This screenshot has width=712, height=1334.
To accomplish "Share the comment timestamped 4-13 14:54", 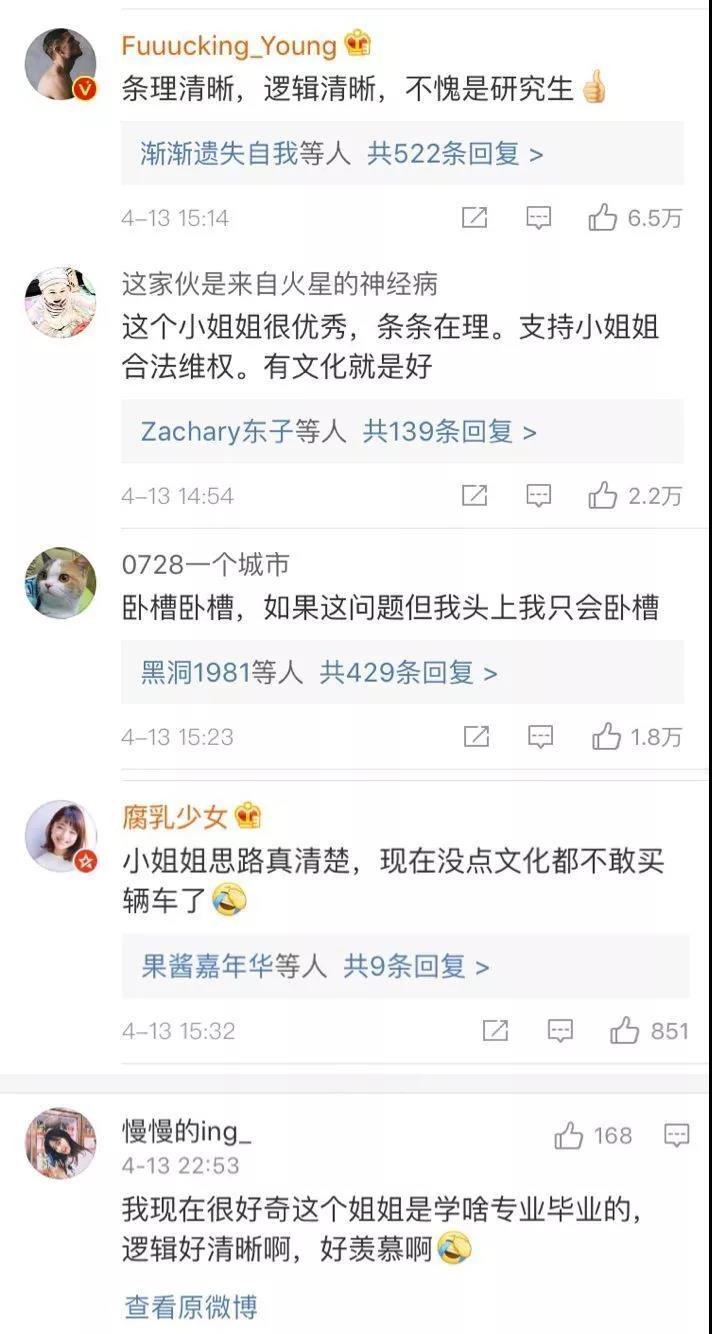I will pos(474,495).
